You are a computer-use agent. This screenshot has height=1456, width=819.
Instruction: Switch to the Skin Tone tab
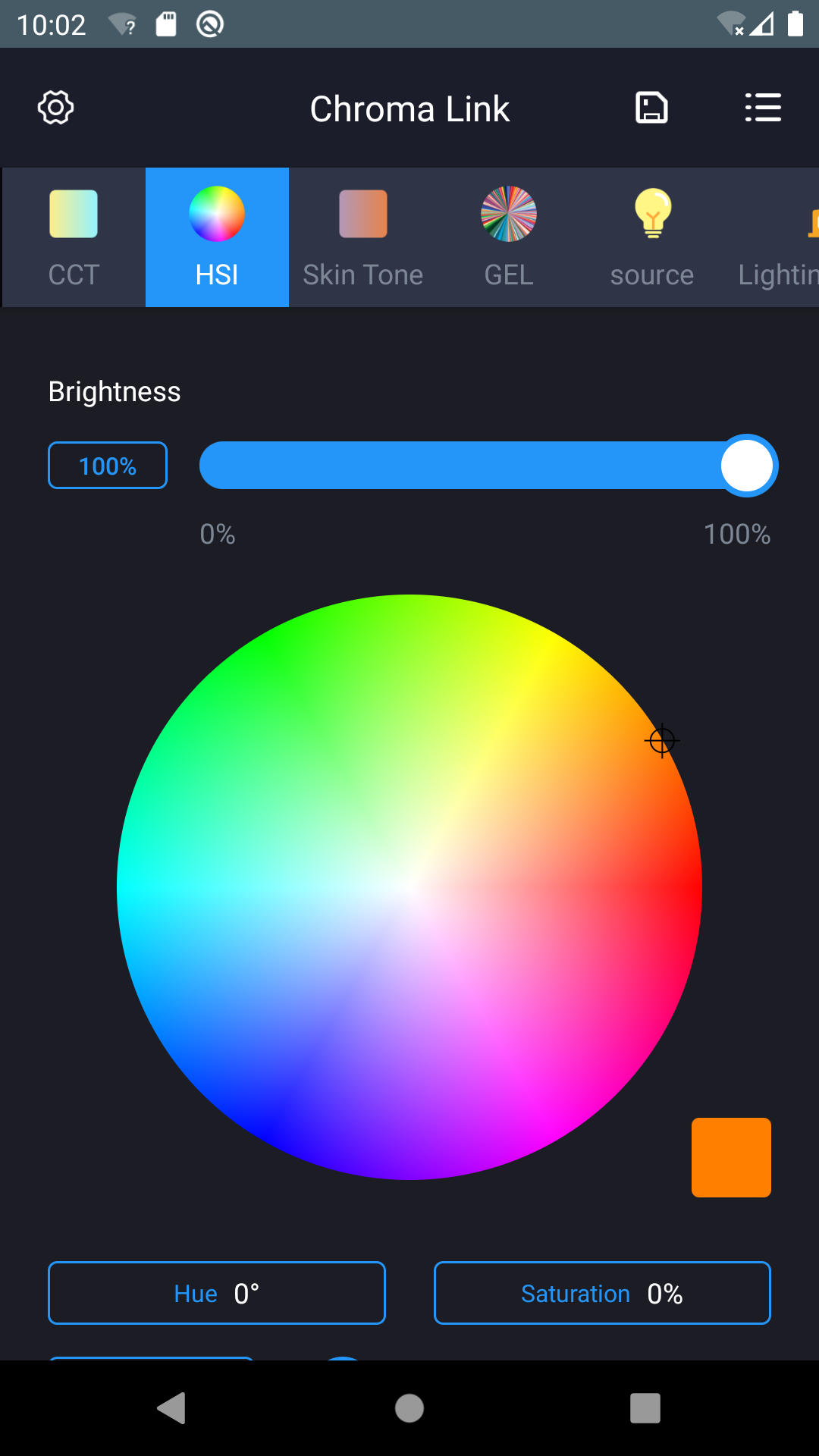362,237
